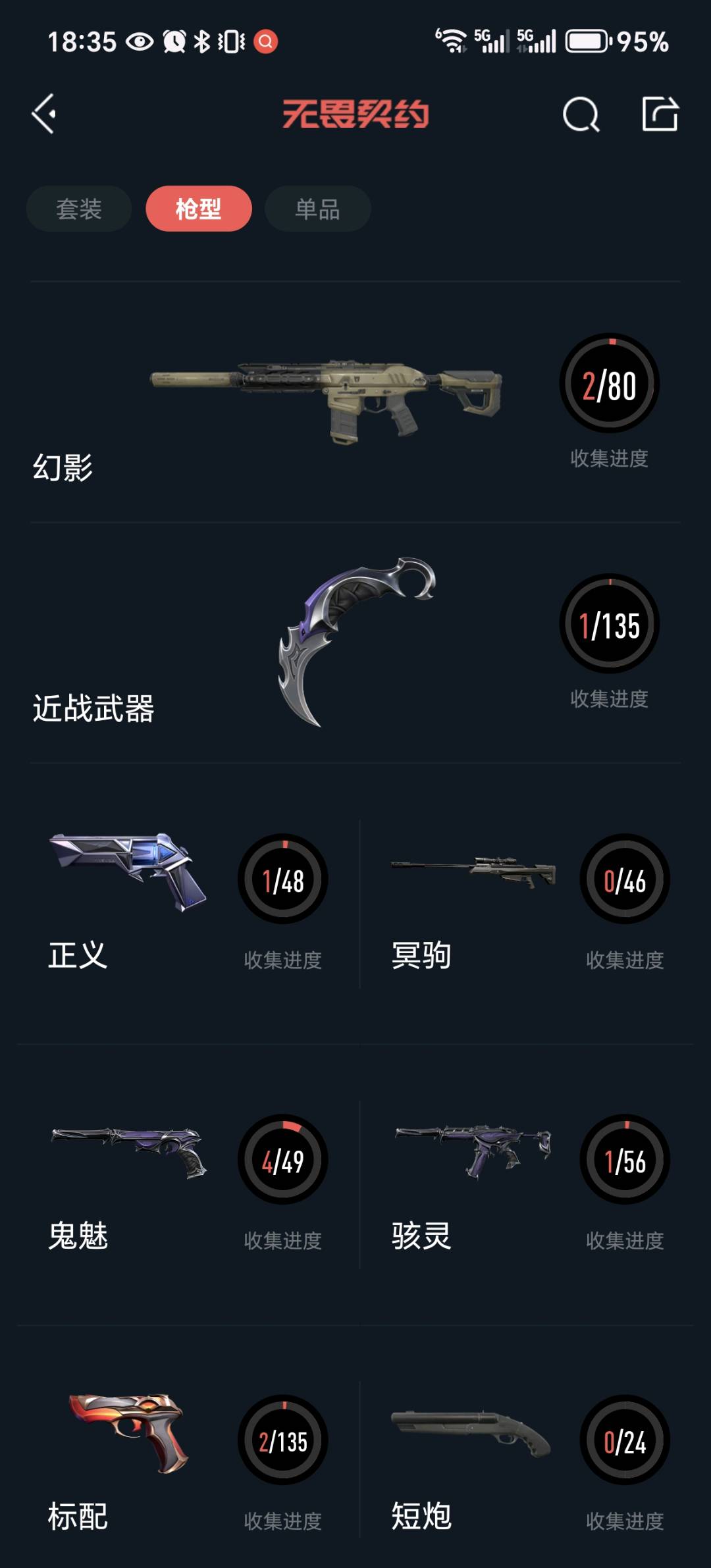Tap the 标配 weapon card
The width and height of the screenshot is (711, 1568).
coord(188,1463)
